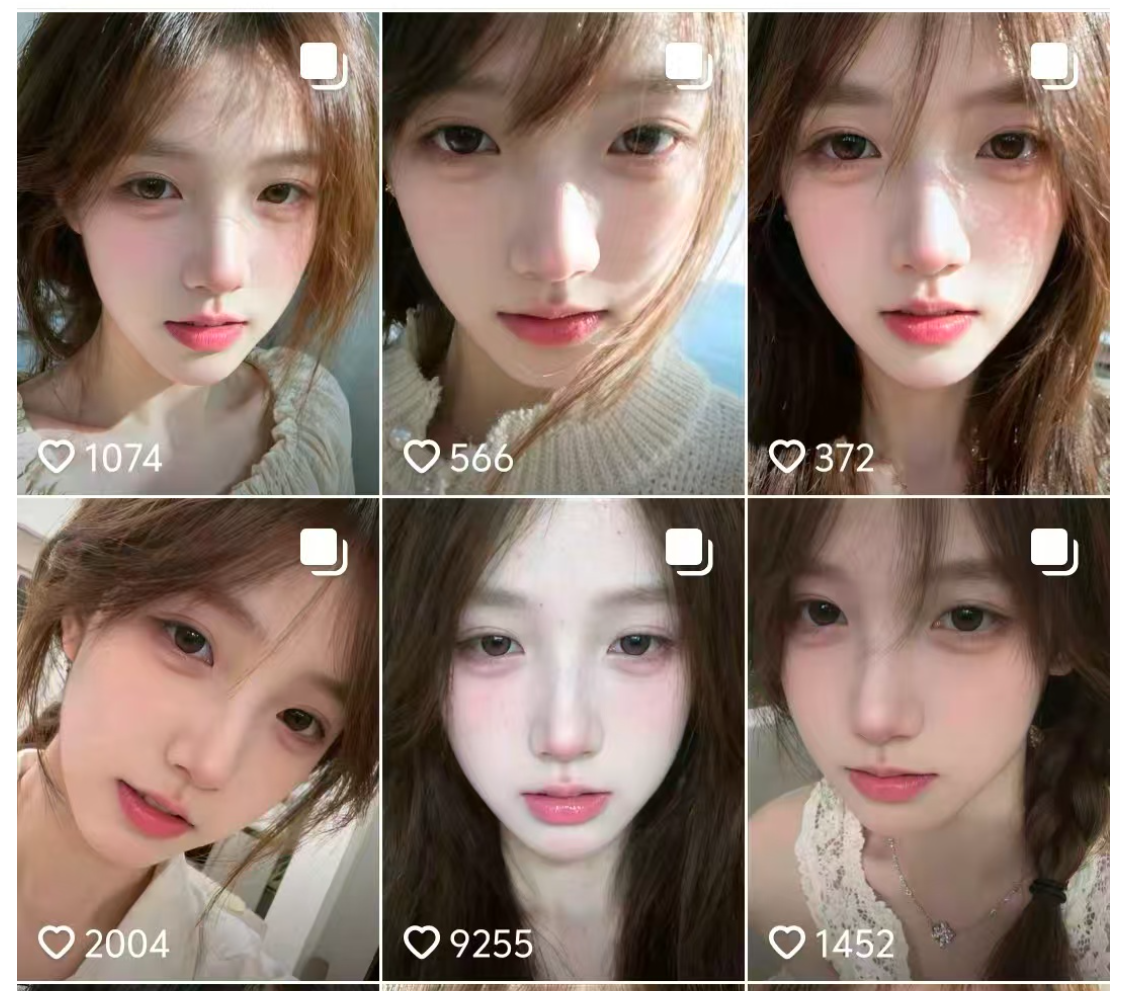Open the post with 566 likes
1123x991 pixels.
[x=563, y=253]
